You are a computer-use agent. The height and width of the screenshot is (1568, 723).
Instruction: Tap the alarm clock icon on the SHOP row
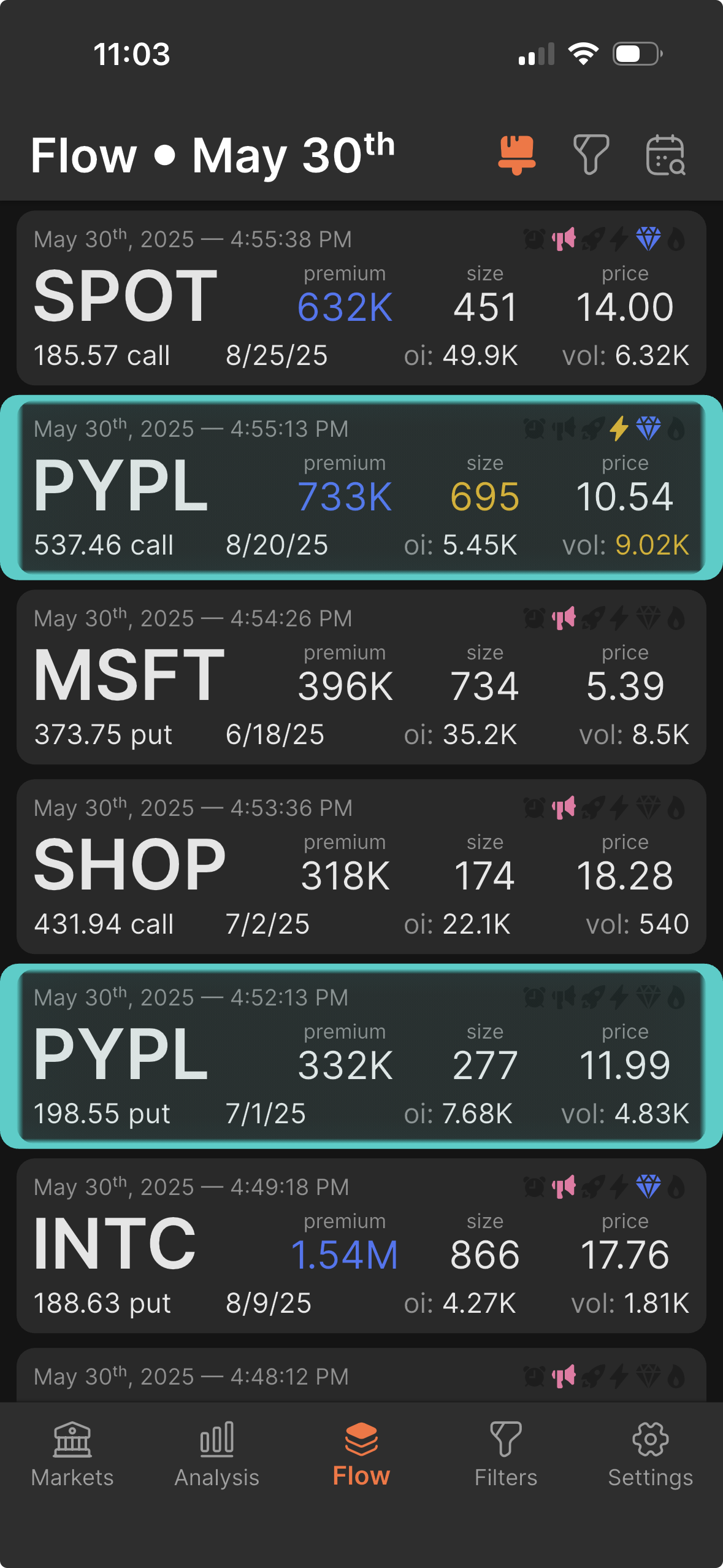point(534,809)
